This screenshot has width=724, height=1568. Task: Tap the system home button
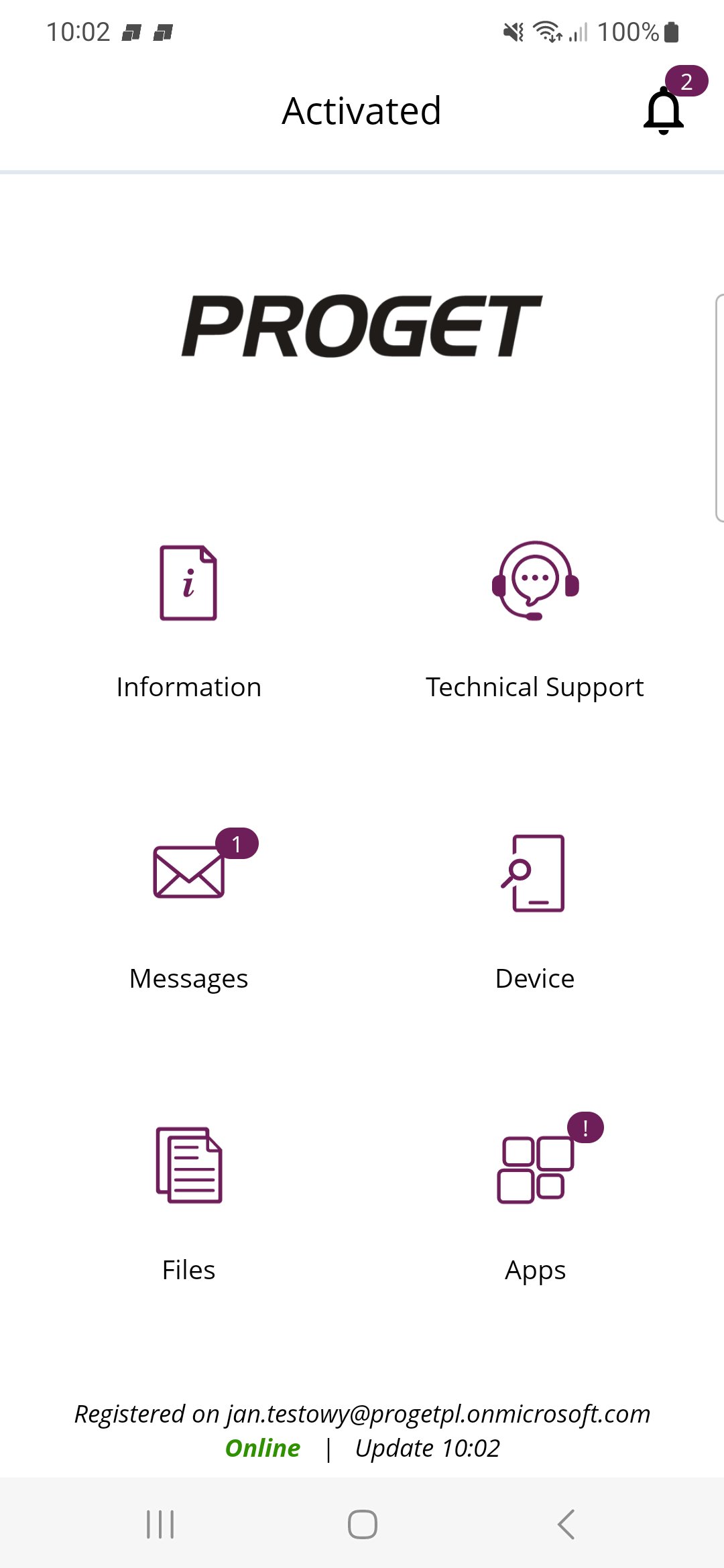point(362,1524)
